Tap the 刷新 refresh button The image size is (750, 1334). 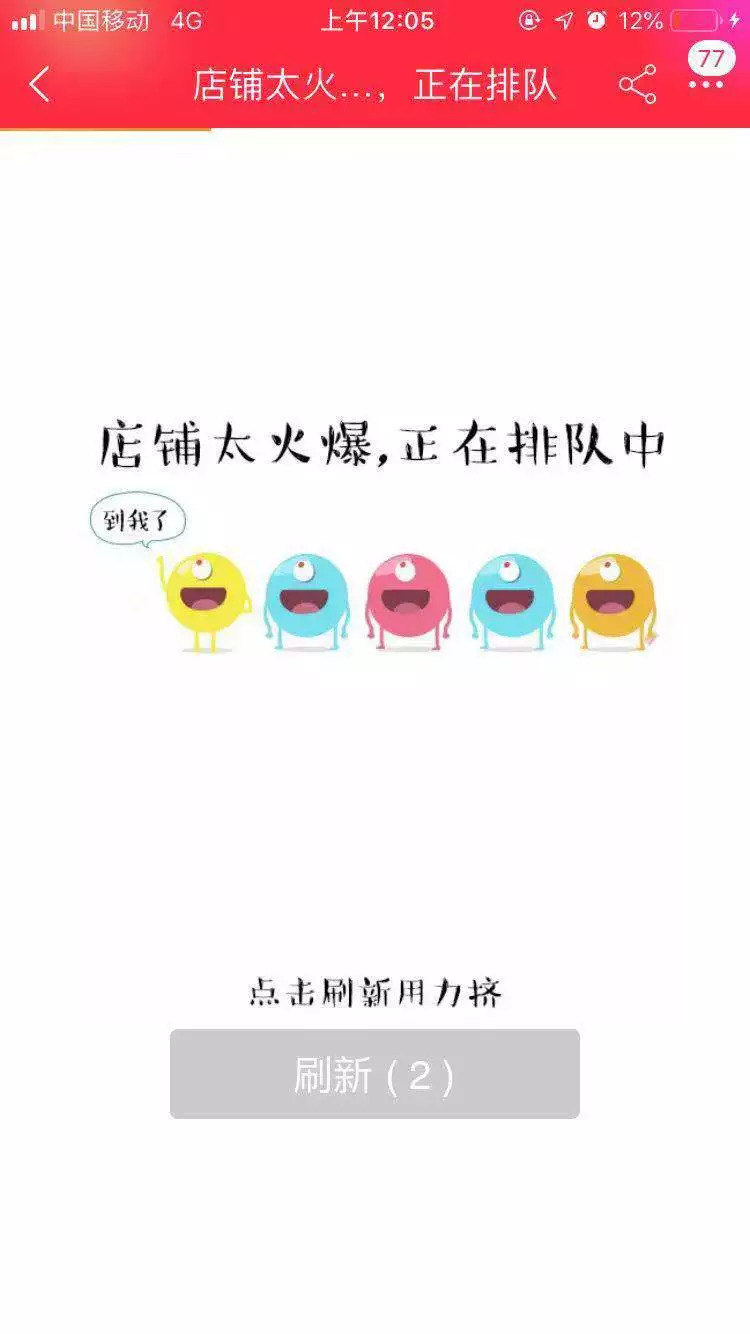[x=374, y=1074]
